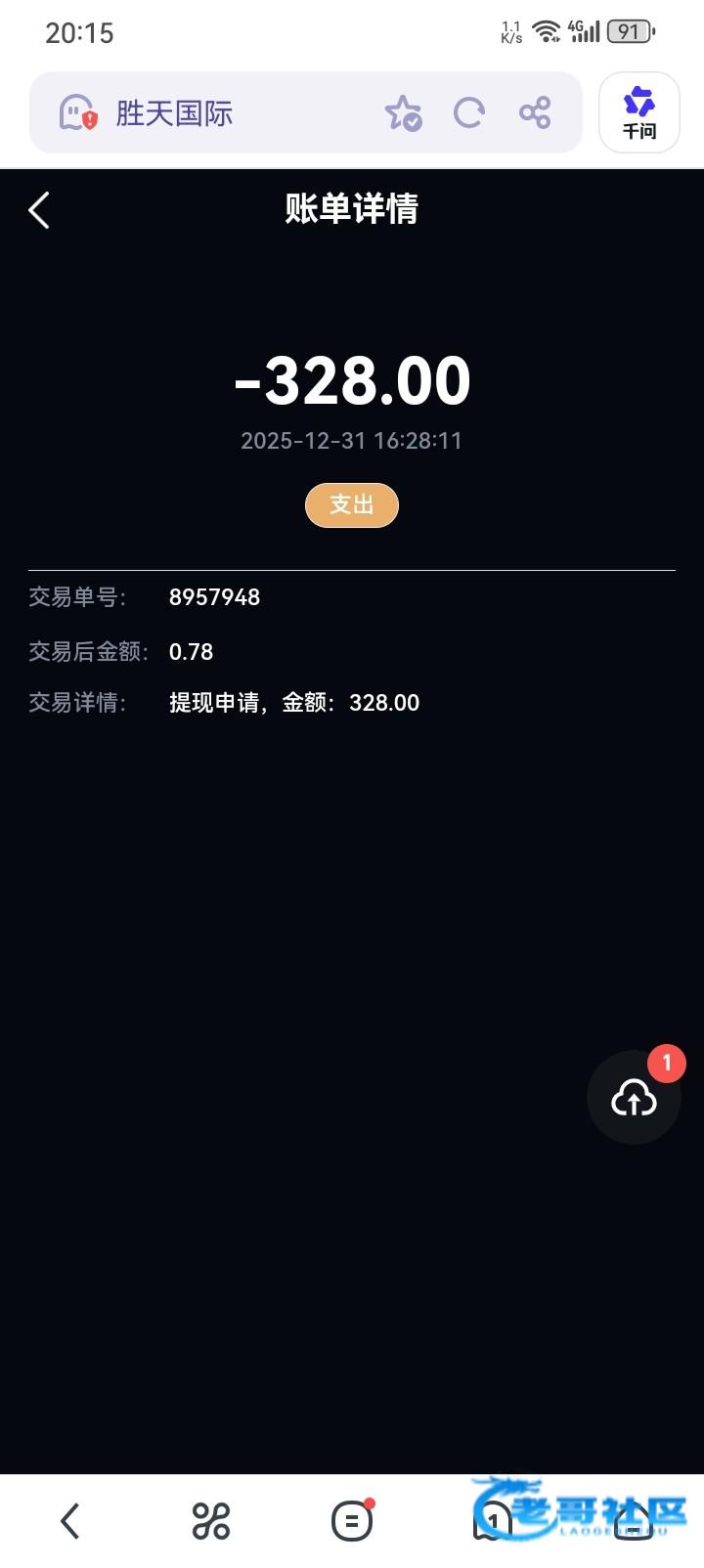Share this page

pos(535,113)
